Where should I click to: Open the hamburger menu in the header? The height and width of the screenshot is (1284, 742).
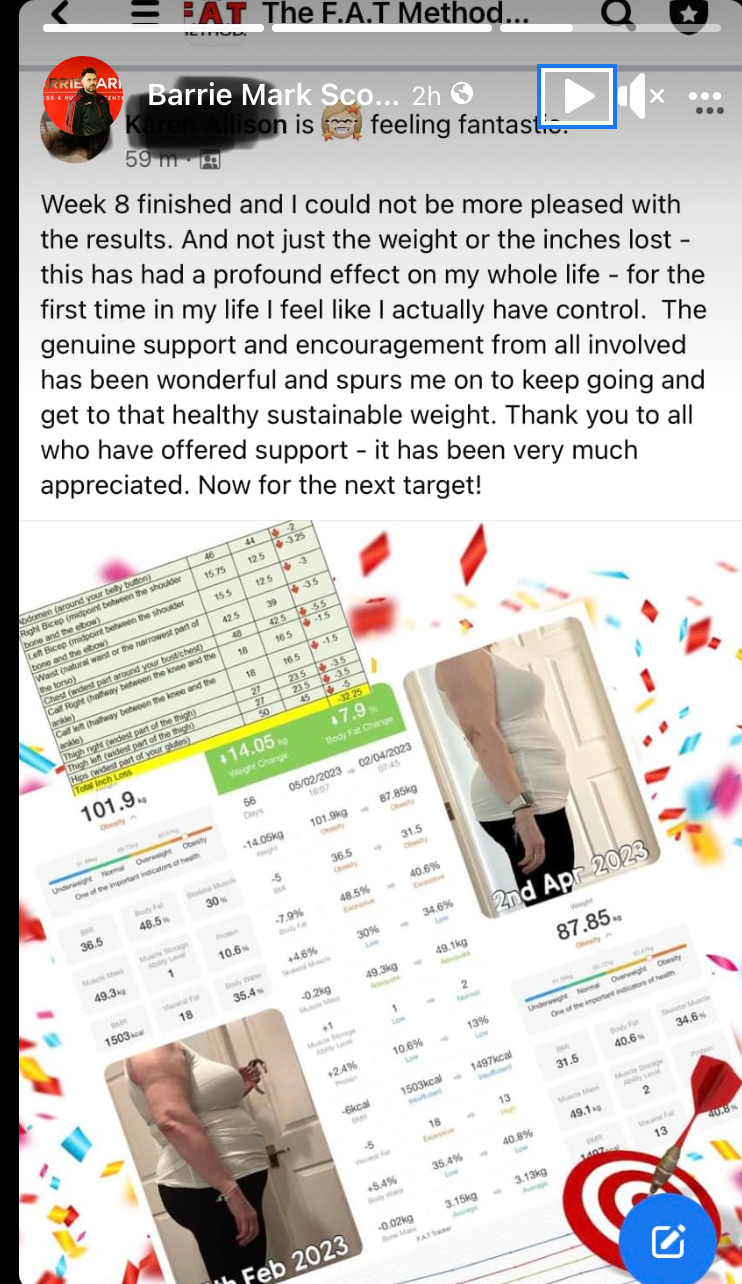(x=145, y=10)
